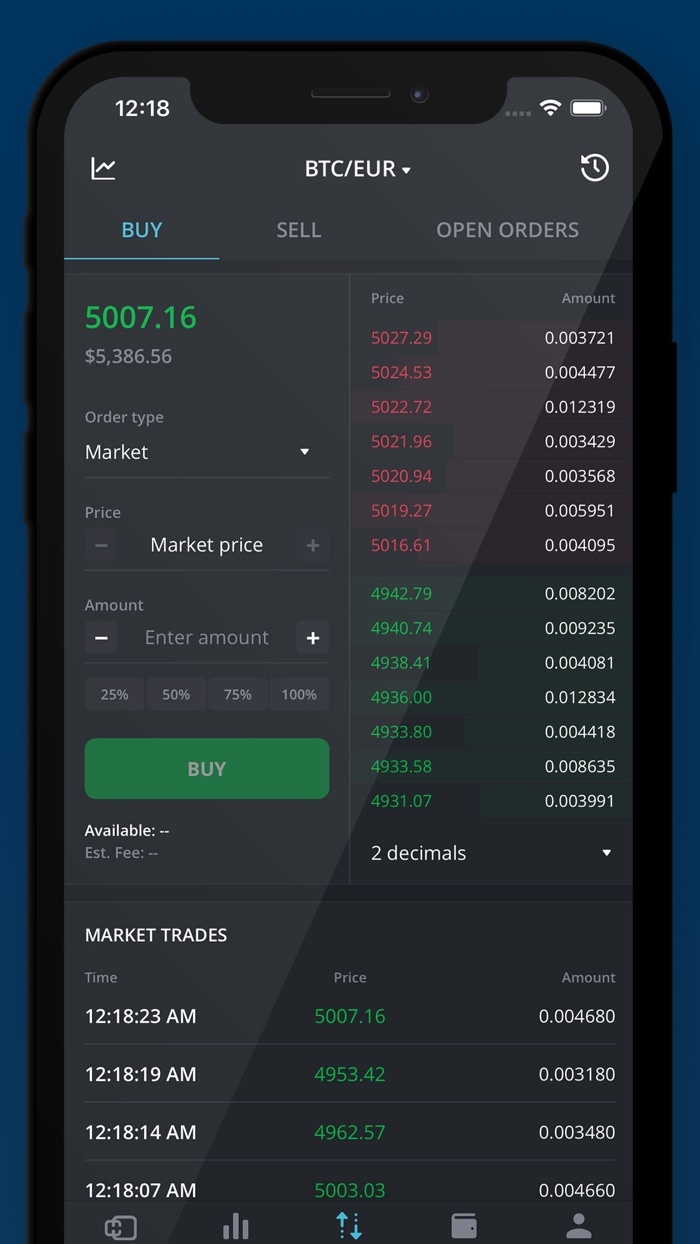
Task: Open the wallet tab in bottom bar
Action: [x=464, y=1225]
